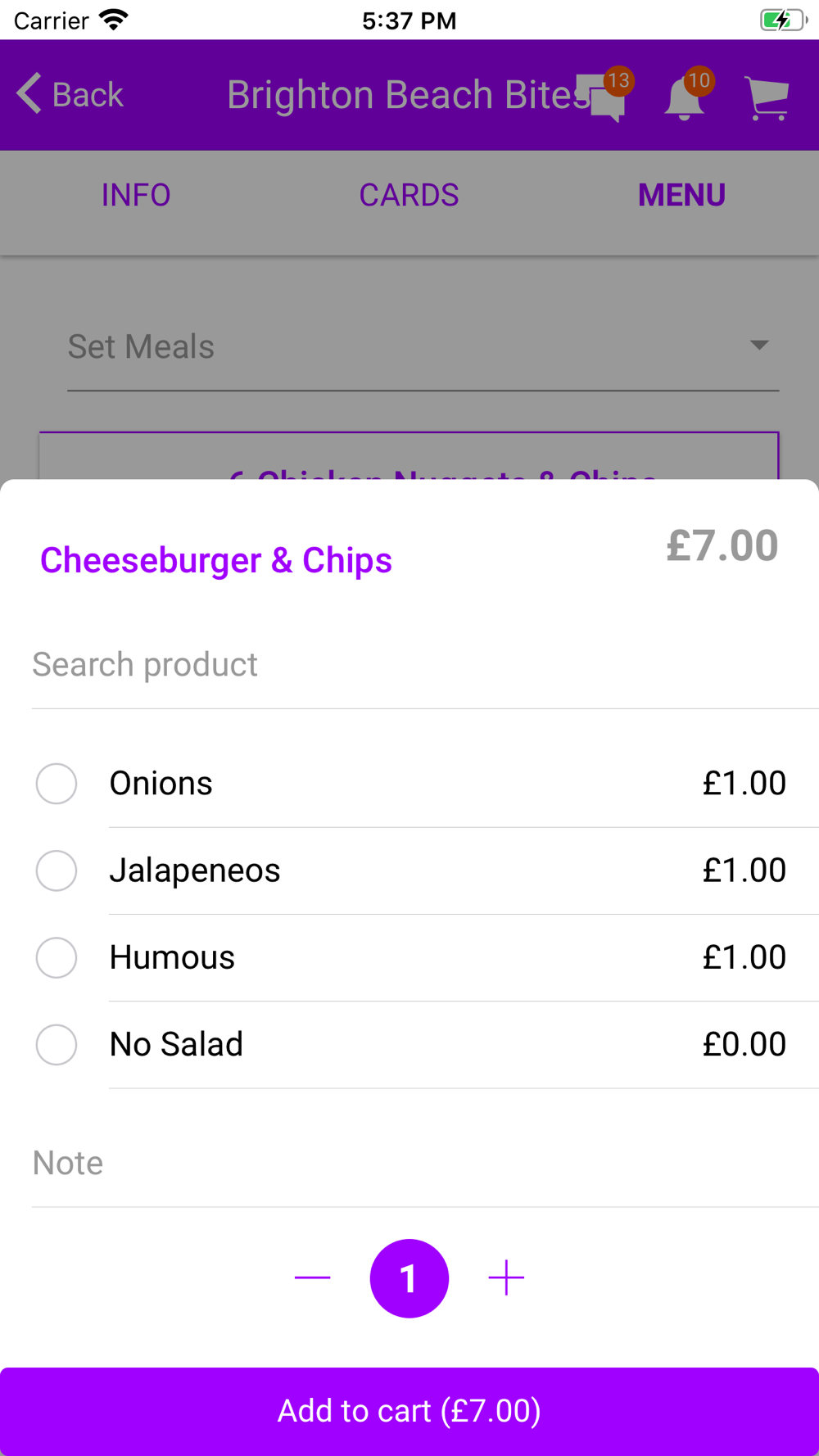Expand the Set Meals dropdown
The image size is (819, 1456).
point(423,347)
